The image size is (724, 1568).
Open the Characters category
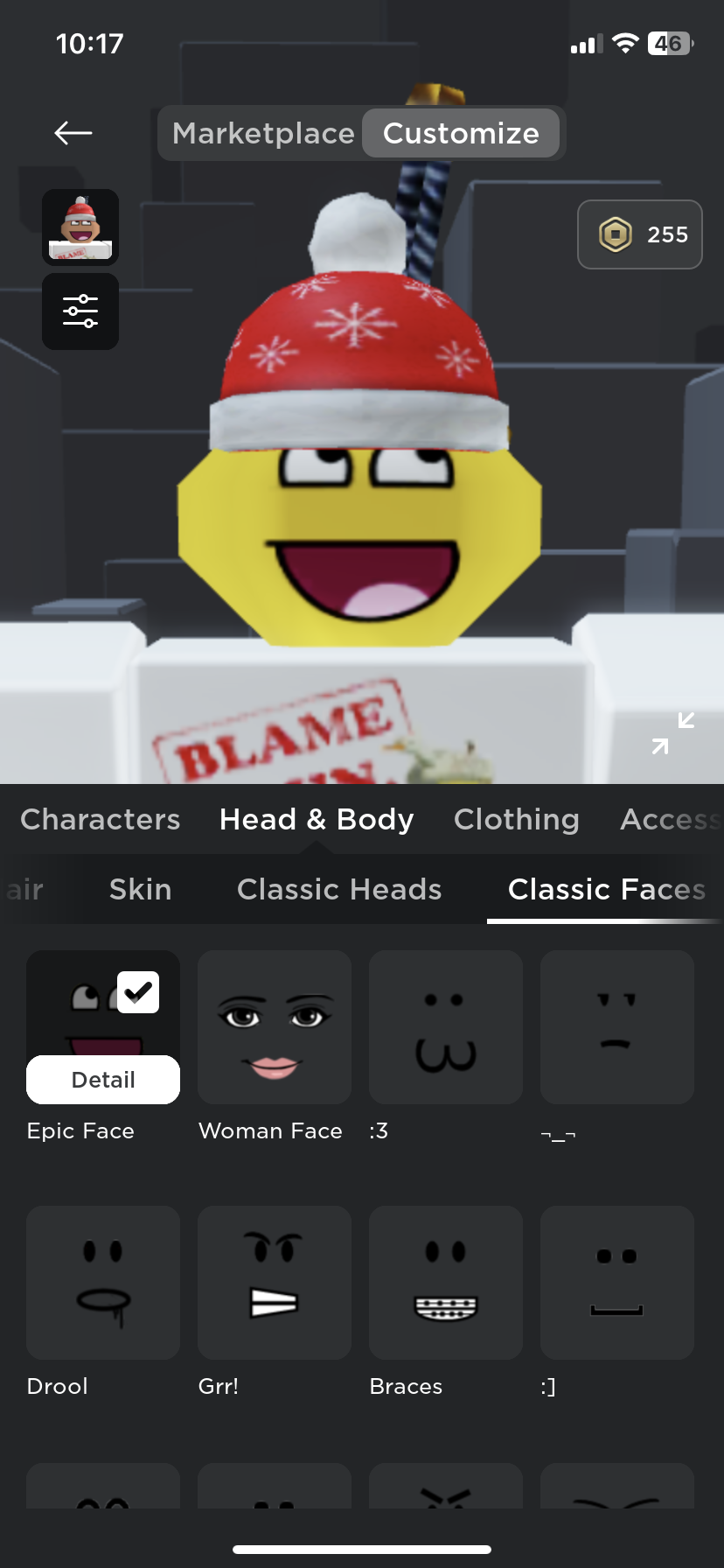(100, 819)
